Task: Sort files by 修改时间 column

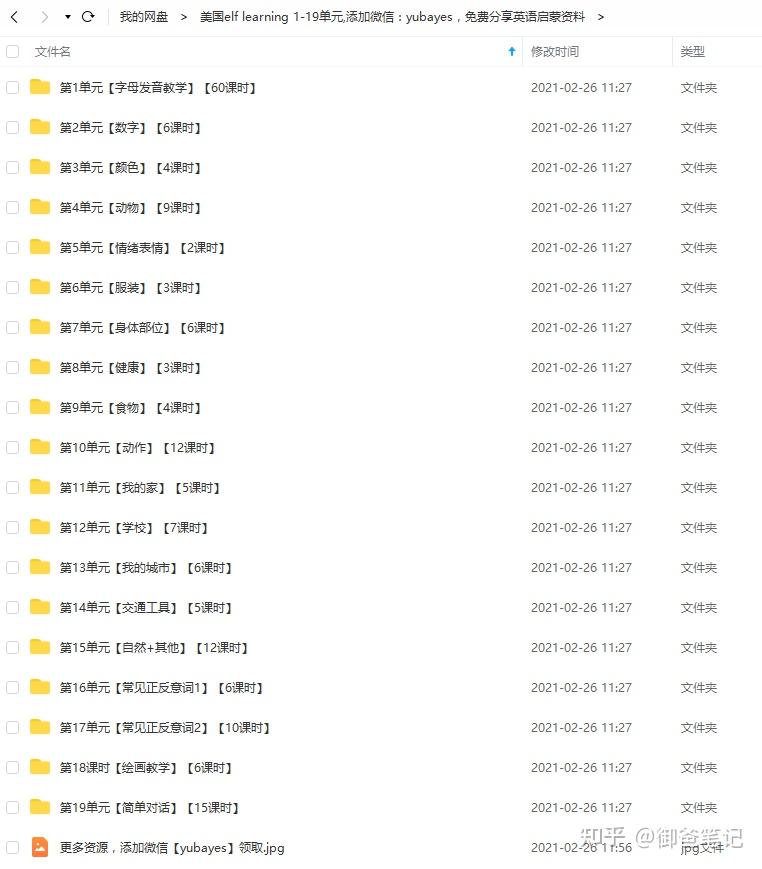Action: (555, 52)
